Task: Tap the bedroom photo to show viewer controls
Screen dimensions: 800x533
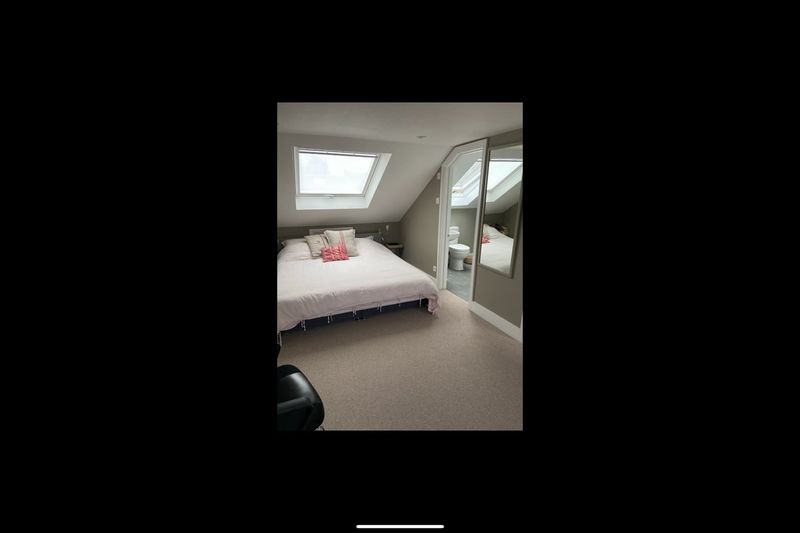Action: click(399, 266)
